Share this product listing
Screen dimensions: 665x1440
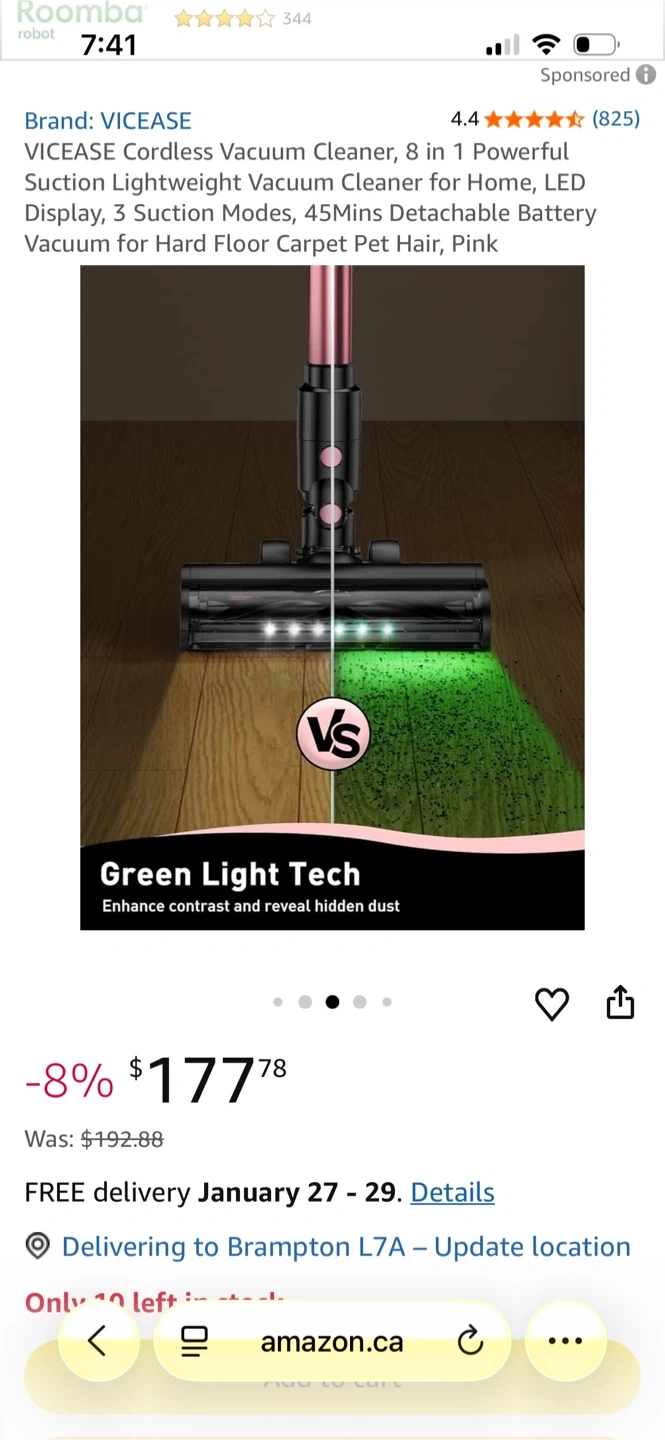(x=620, y=1002)
